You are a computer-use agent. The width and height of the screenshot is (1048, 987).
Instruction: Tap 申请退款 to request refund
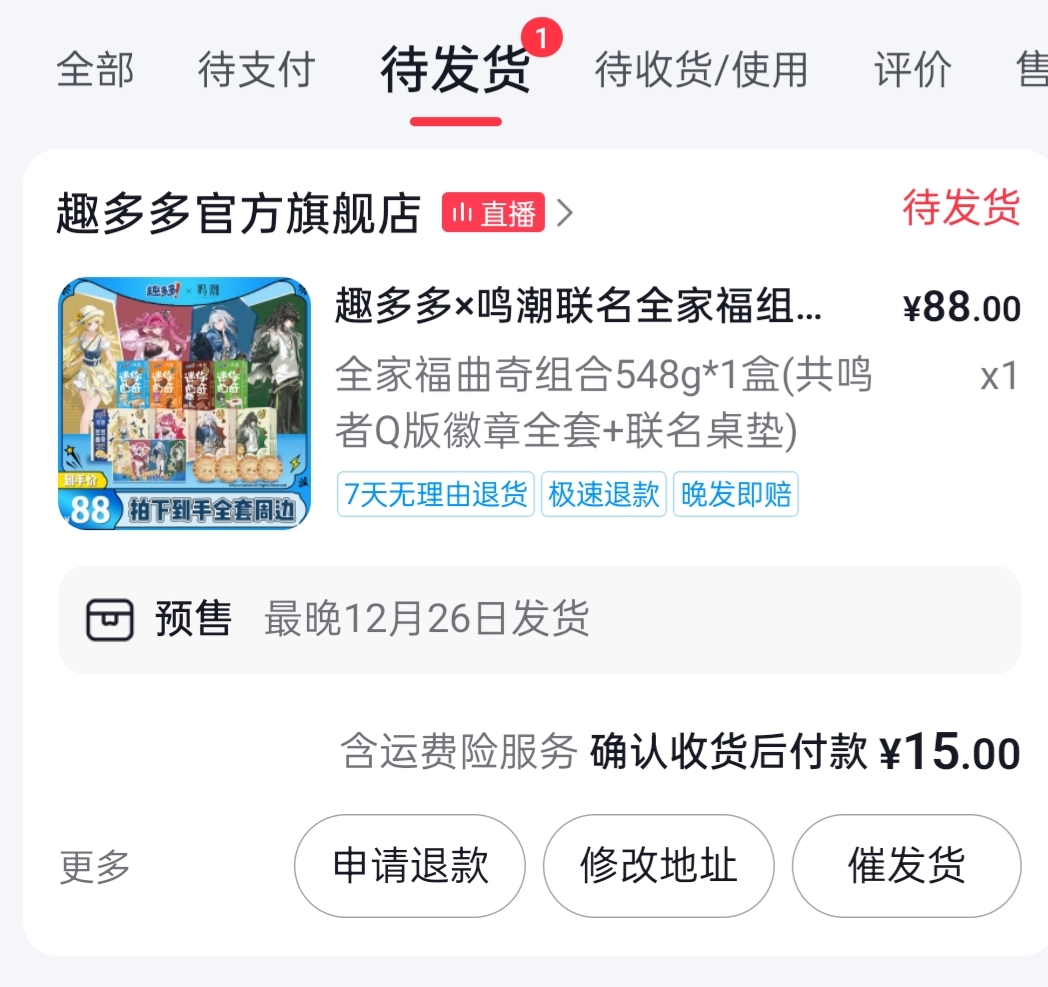pyautogui.click(x=410, y=866)
